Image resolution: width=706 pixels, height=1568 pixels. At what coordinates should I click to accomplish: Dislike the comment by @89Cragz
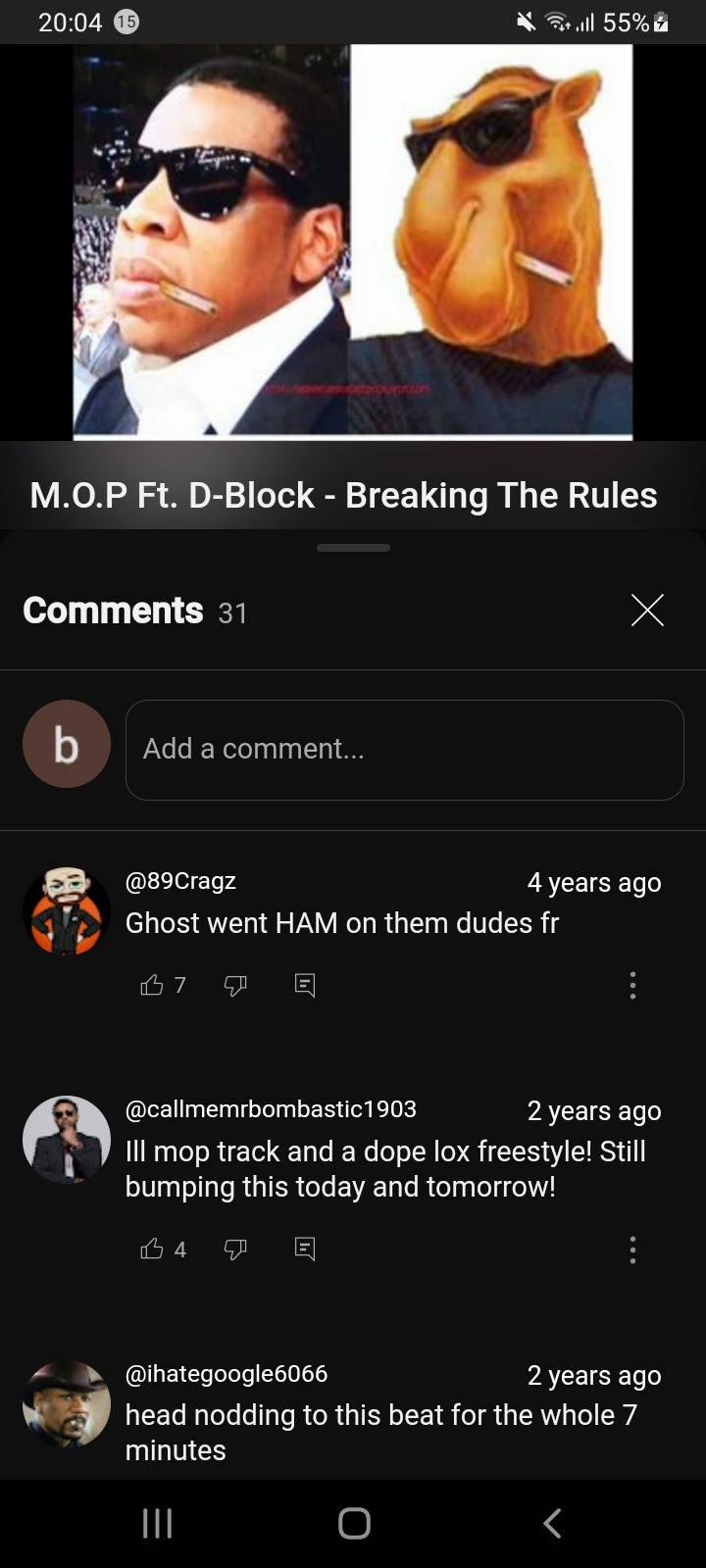tap(235, 985)
